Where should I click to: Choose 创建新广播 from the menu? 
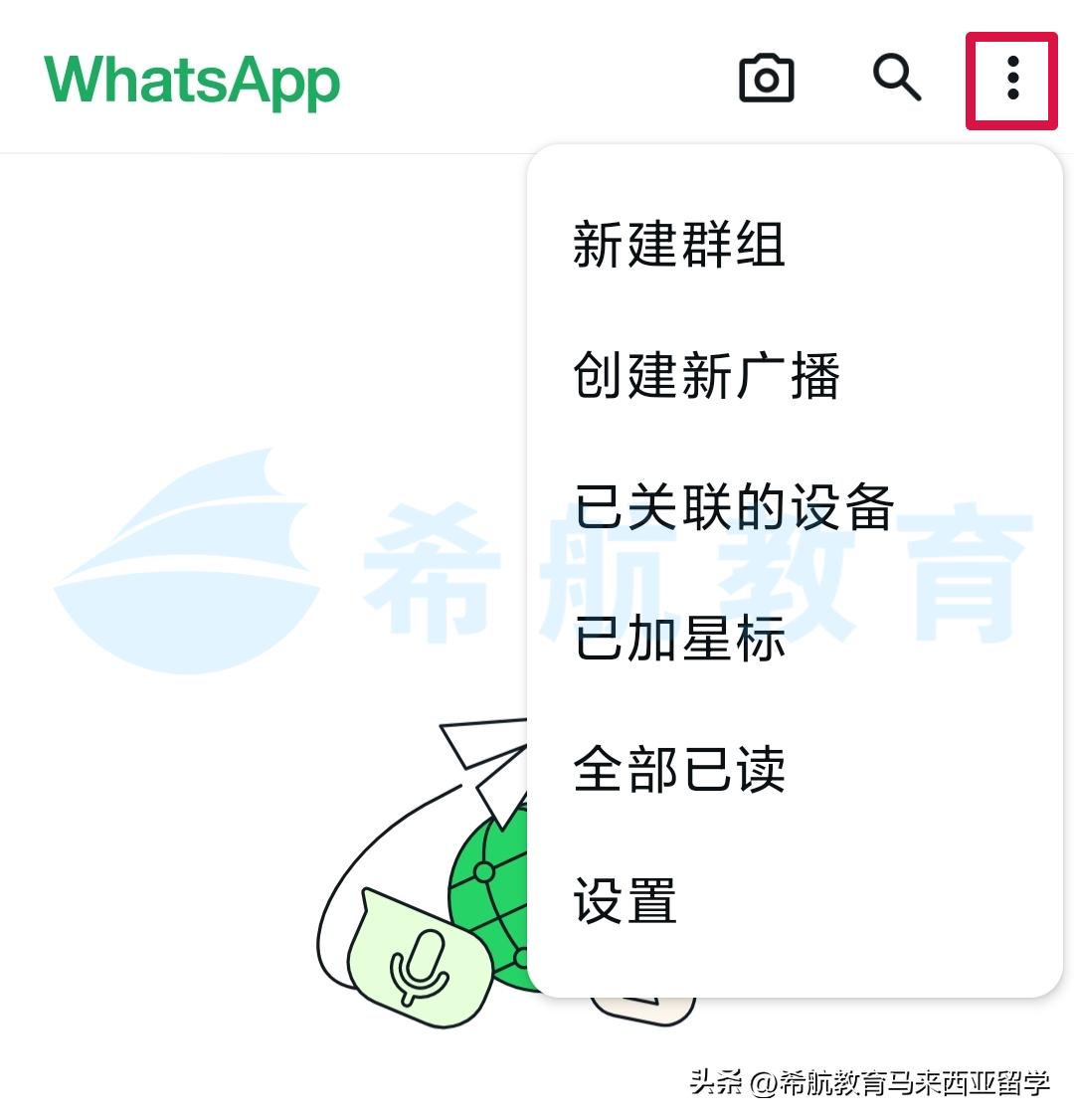click(706, 376)
